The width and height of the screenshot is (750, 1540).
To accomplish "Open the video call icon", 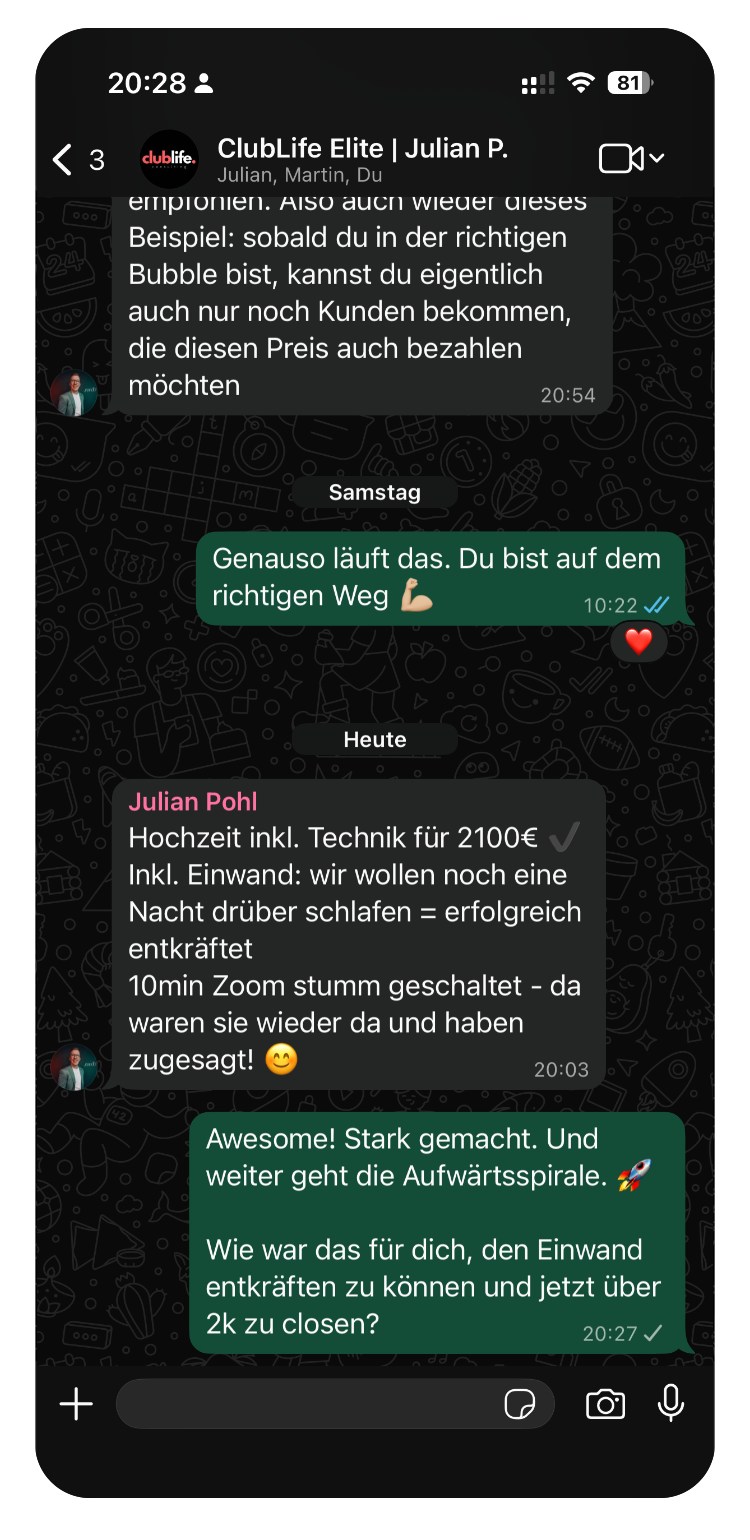I will point(621,157).
